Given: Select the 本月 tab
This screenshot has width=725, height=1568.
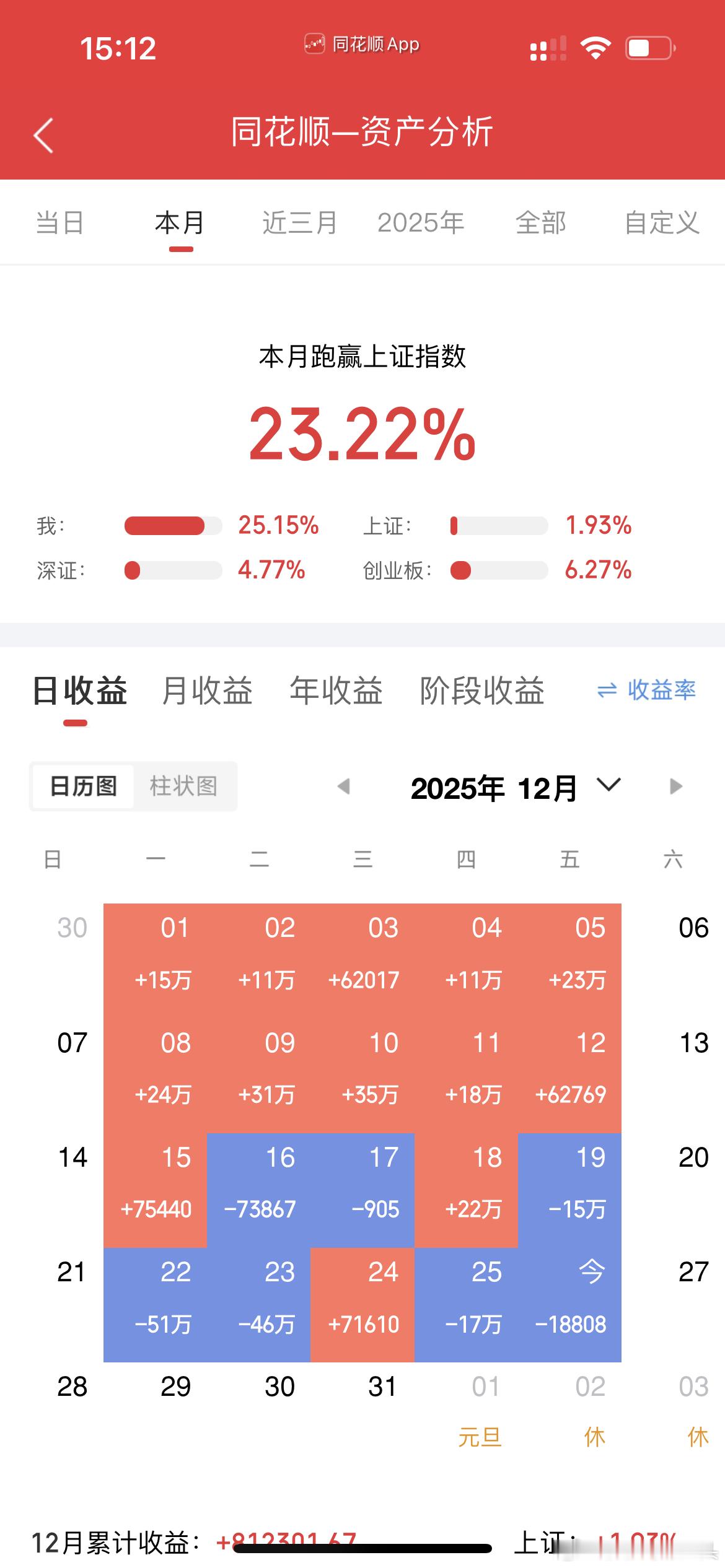Looking at the screenshot, I should 179,224.
